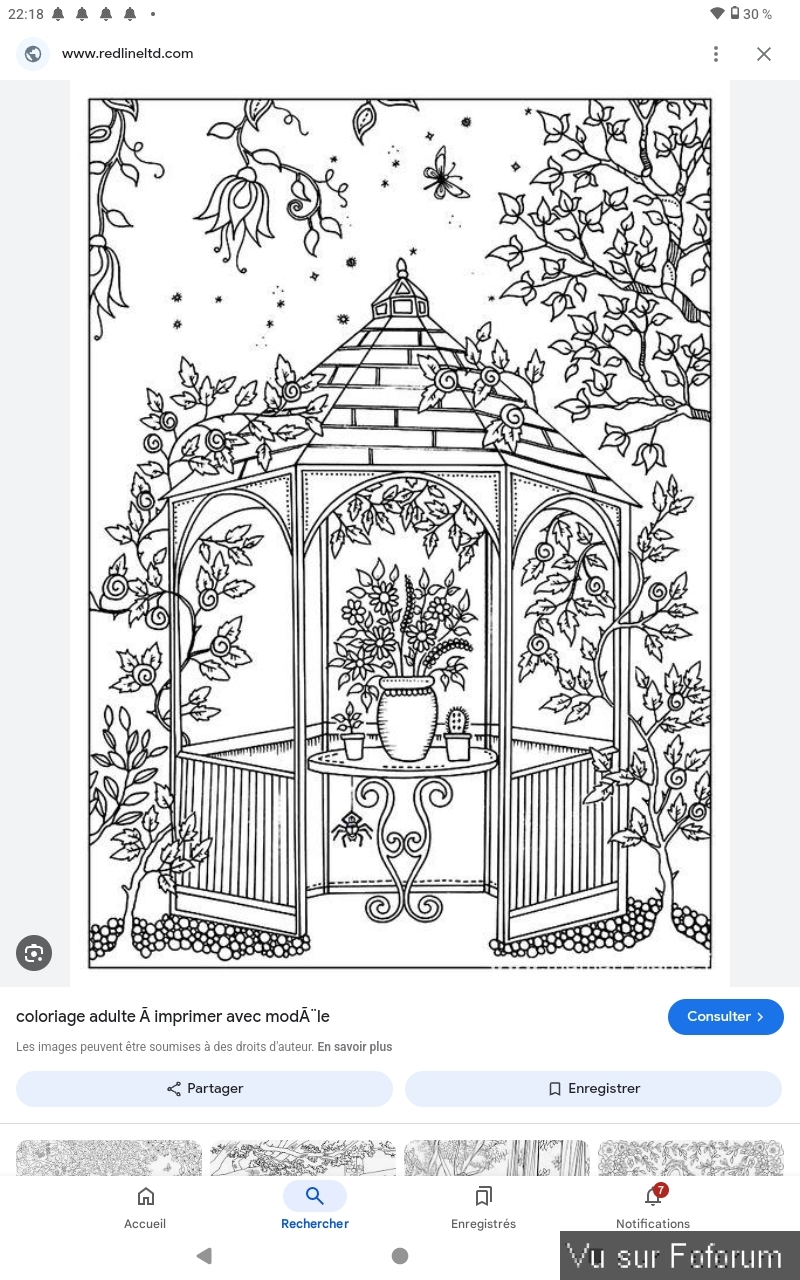Screen dimensions: 800x1280
Task: Search the image with visual lens
Action: [34, 953]
